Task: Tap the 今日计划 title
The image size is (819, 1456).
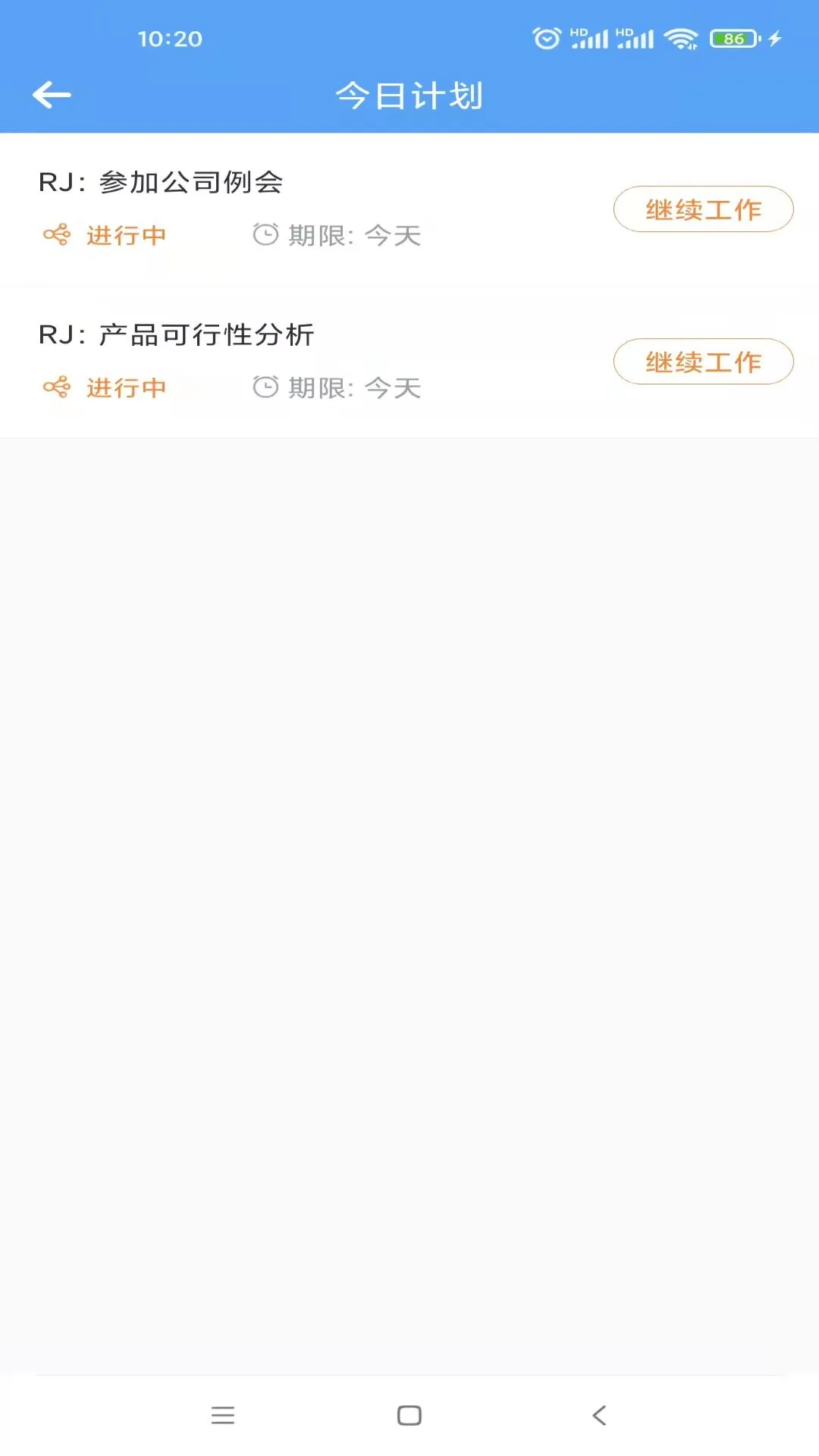Action: click(409, 96)
